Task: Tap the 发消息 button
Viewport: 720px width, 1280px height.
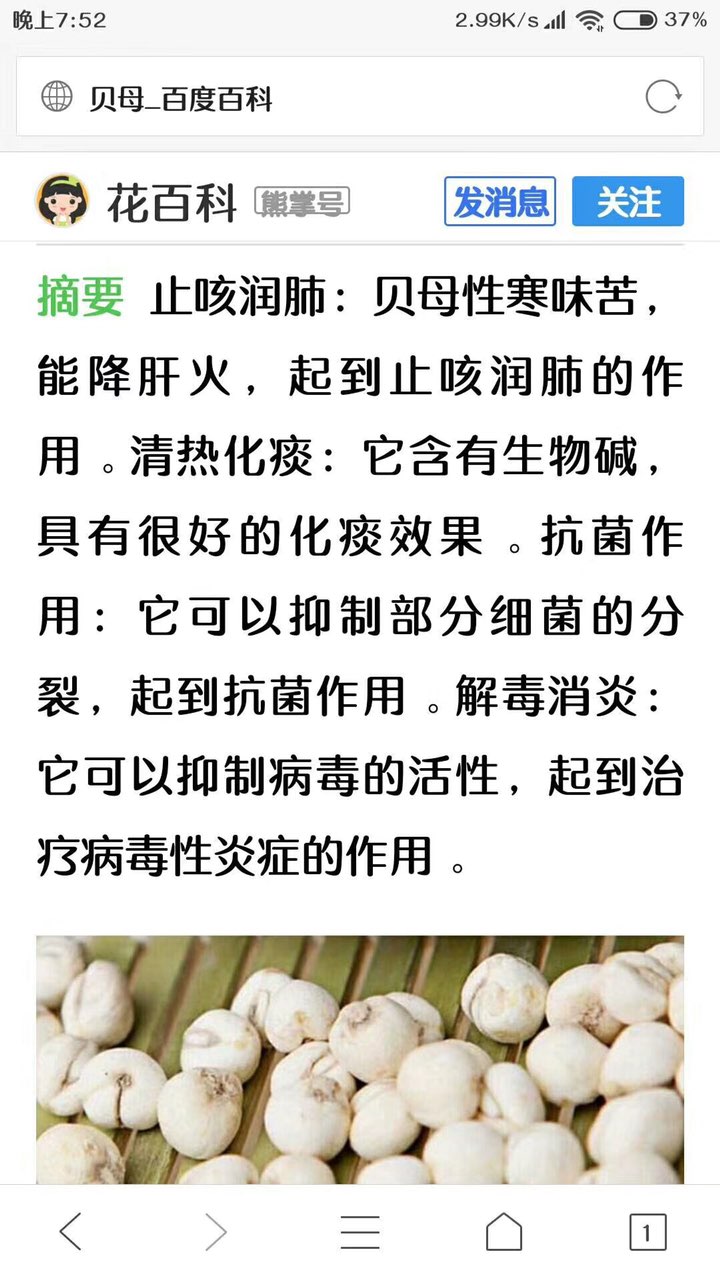Action: tap(500, 202)
